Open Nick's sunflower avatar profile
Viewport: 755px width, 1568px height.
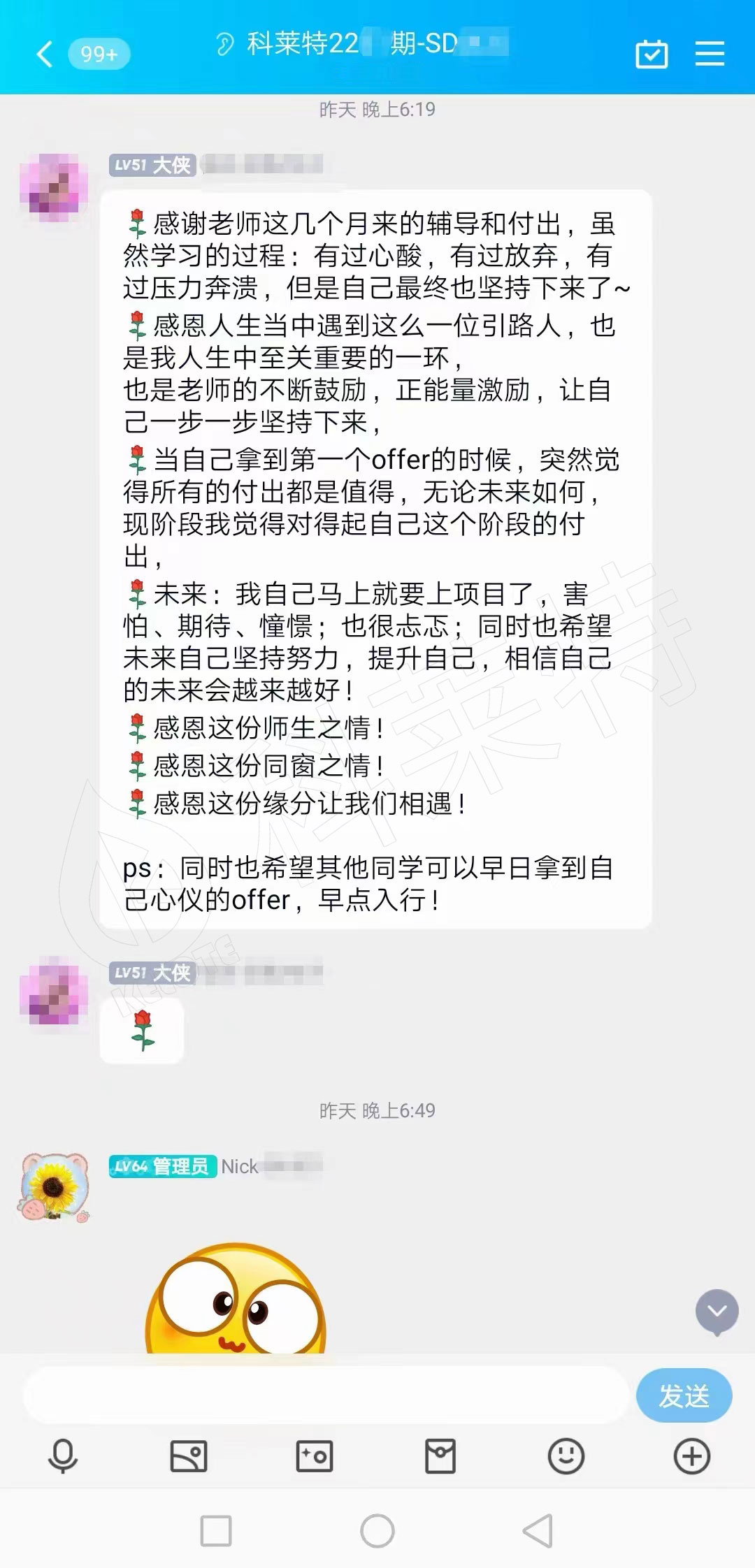click(55, 1187)
